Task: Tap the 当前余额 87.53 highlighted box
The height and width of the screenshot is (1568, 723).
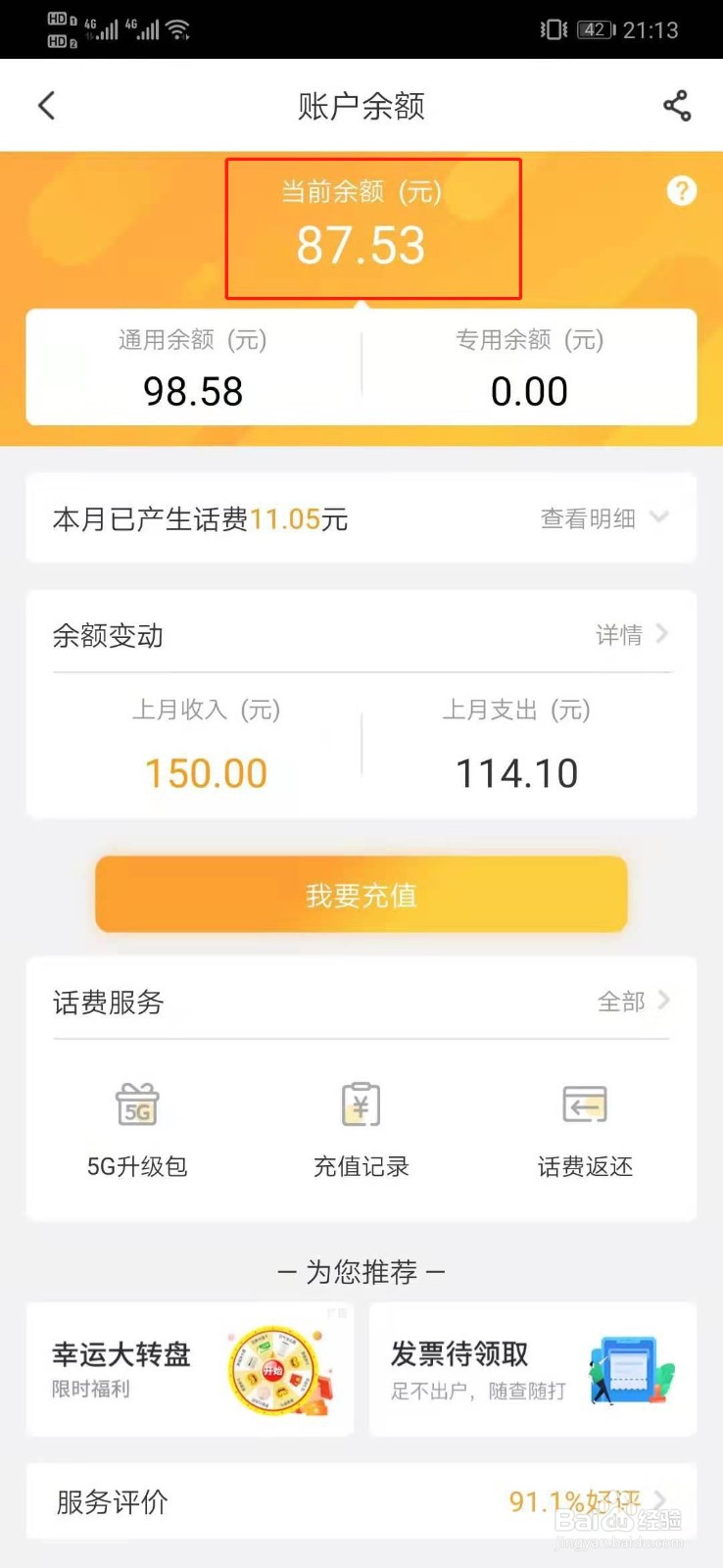Action: 373,227
